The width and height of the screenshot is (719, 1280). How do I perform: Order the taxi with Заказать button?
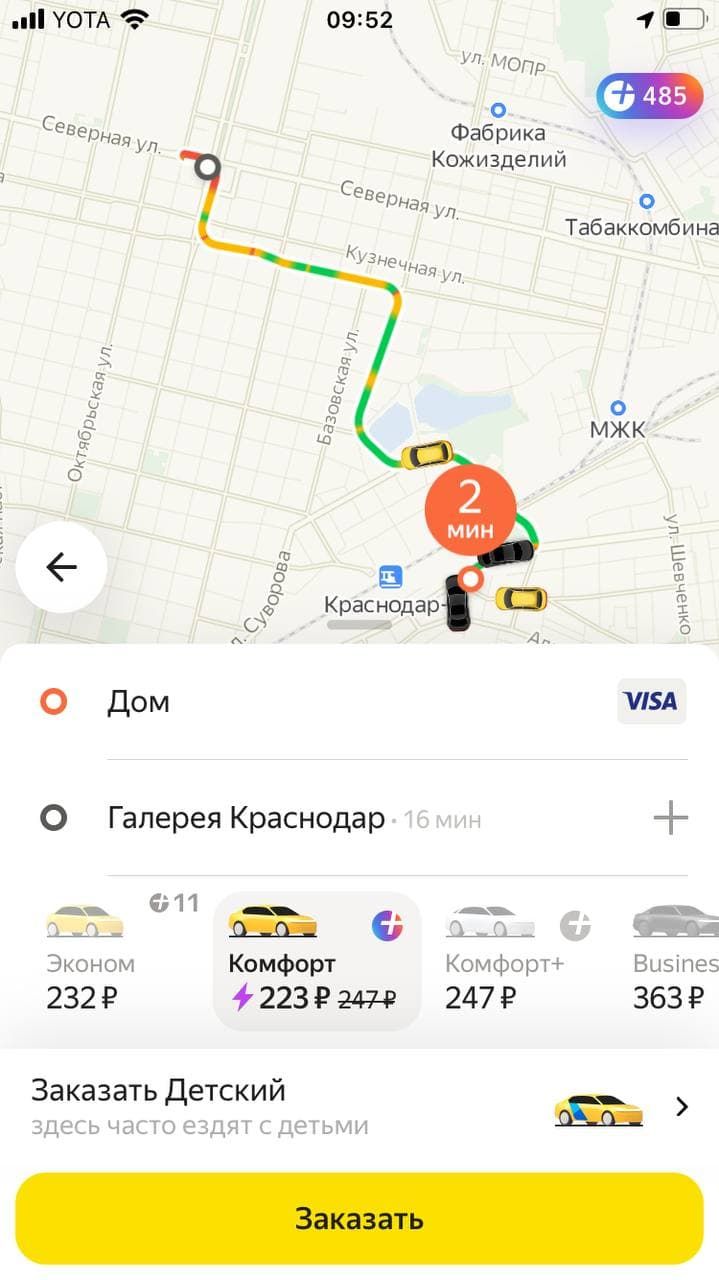click(x=359, y=1219)
